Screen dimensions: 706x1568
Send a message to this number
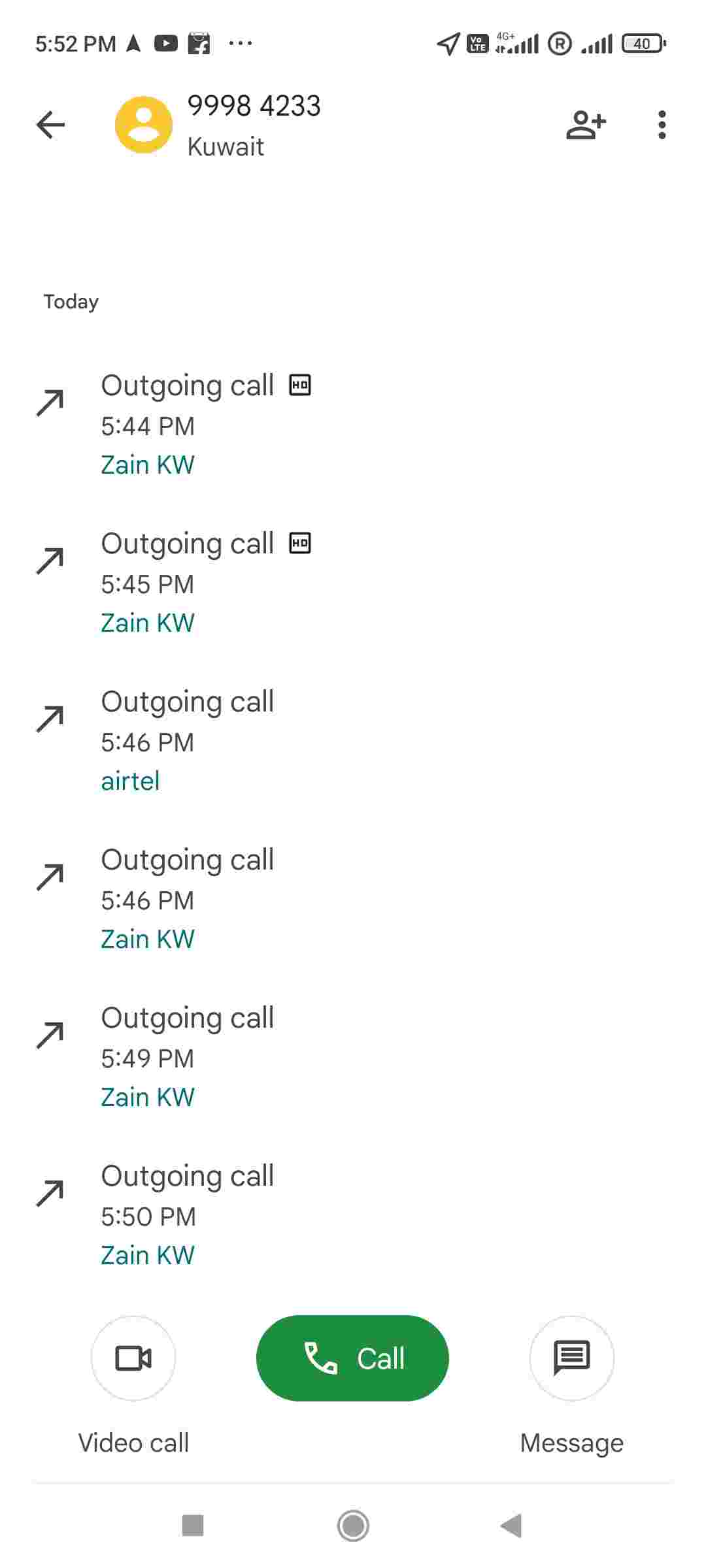coord(571,1358)
